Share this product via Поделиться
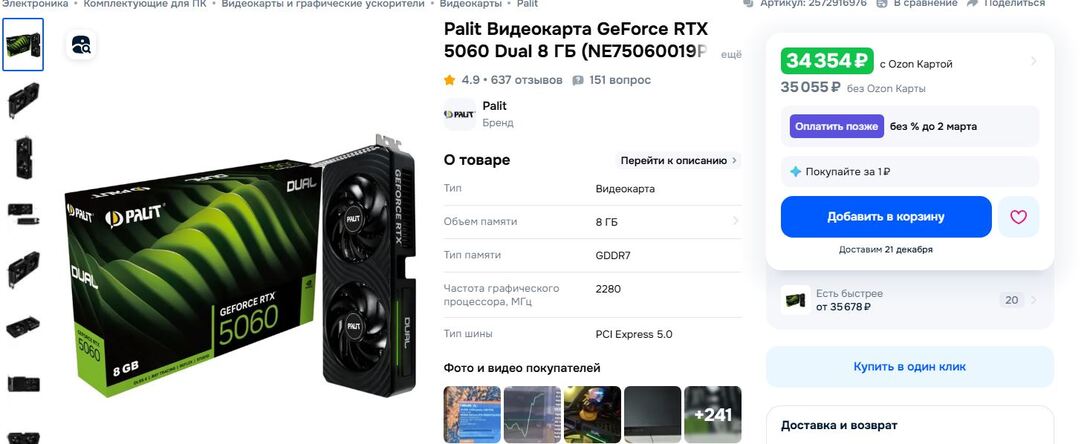Image resolution: width=1090 pixels, height=444 pixels. point(1015,4)
